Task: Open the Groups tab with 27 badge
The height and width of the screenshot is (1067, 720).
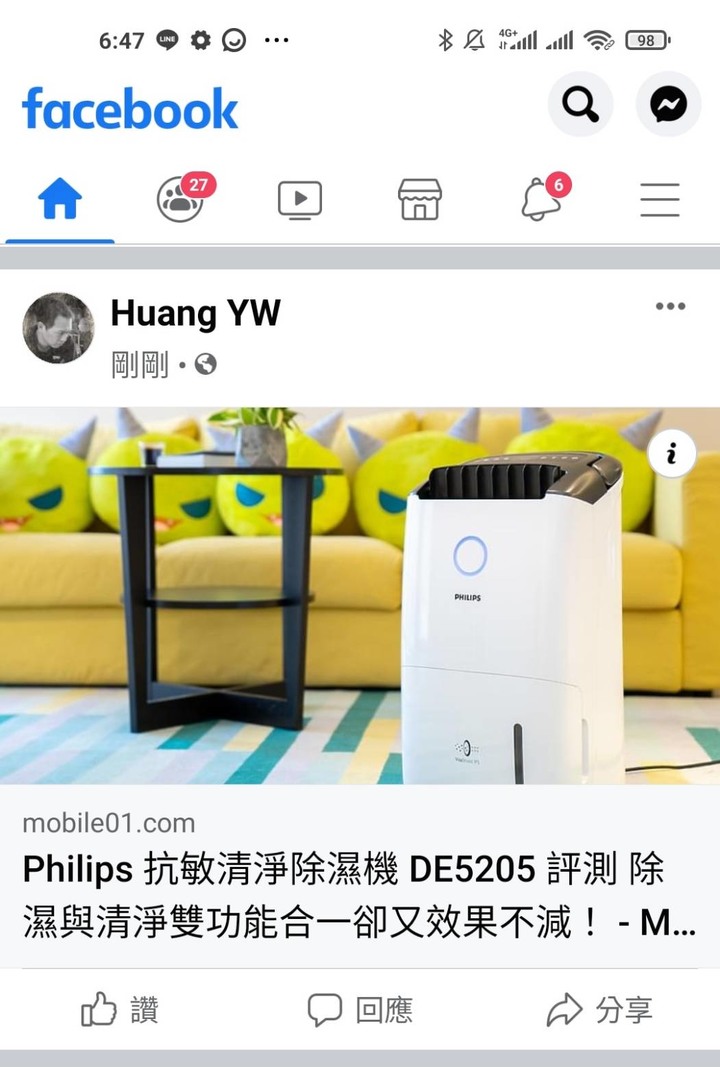Action: [x=181, y=199]
